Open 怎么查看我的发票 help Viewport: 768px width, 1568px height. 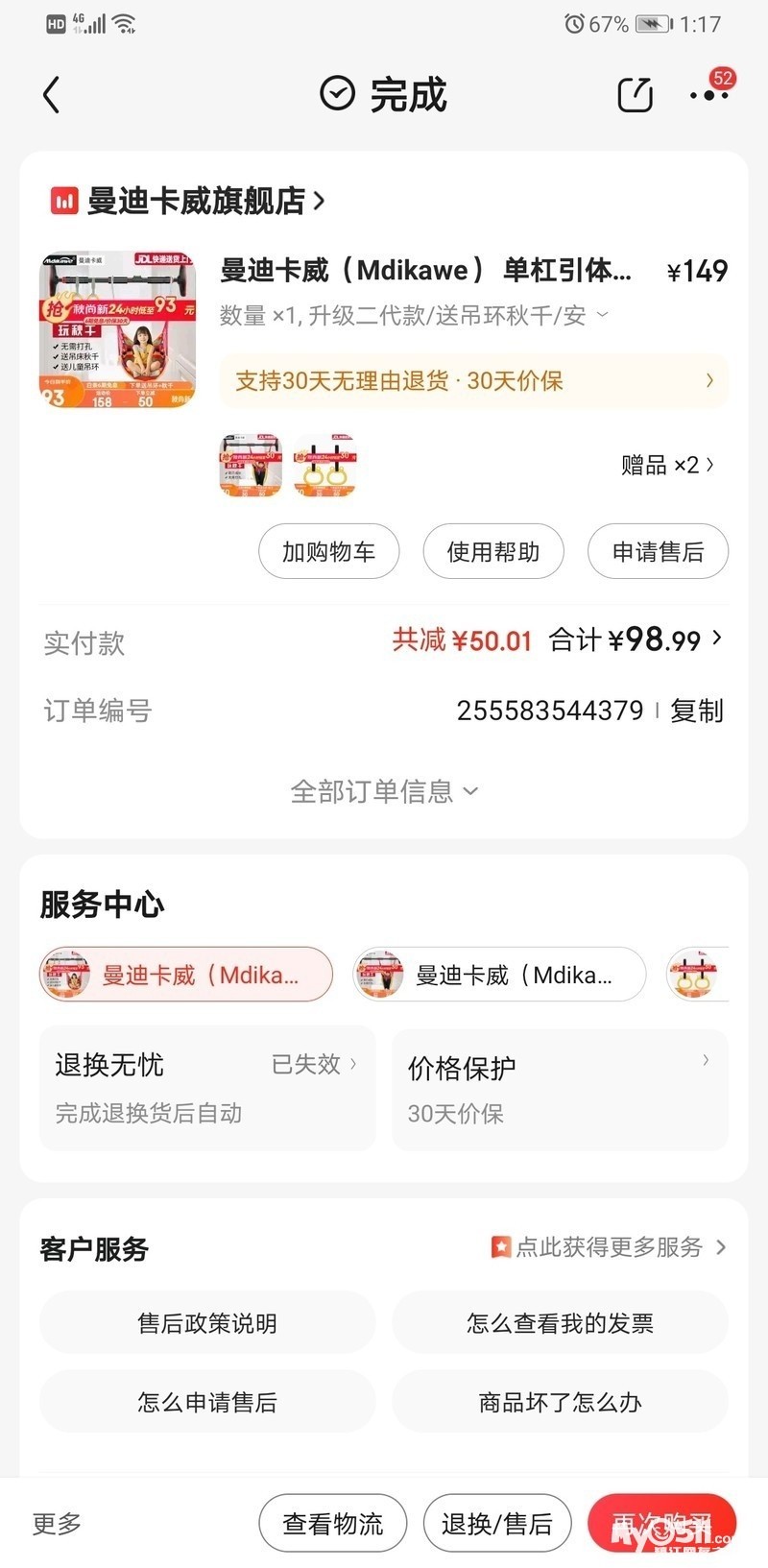pos(560,1323)
